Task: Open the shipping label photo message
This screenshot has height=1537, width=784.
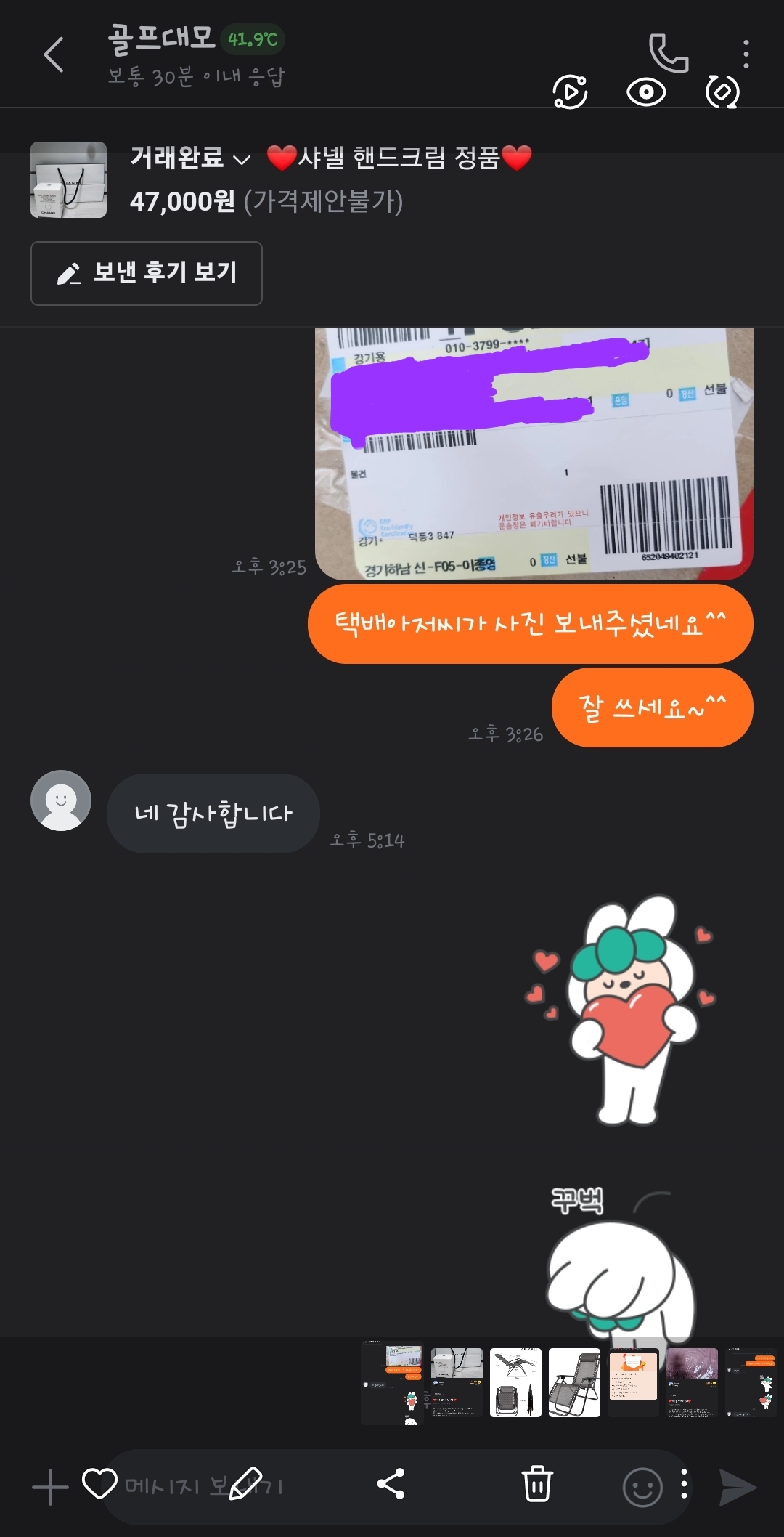Action: tap(534, 453)
